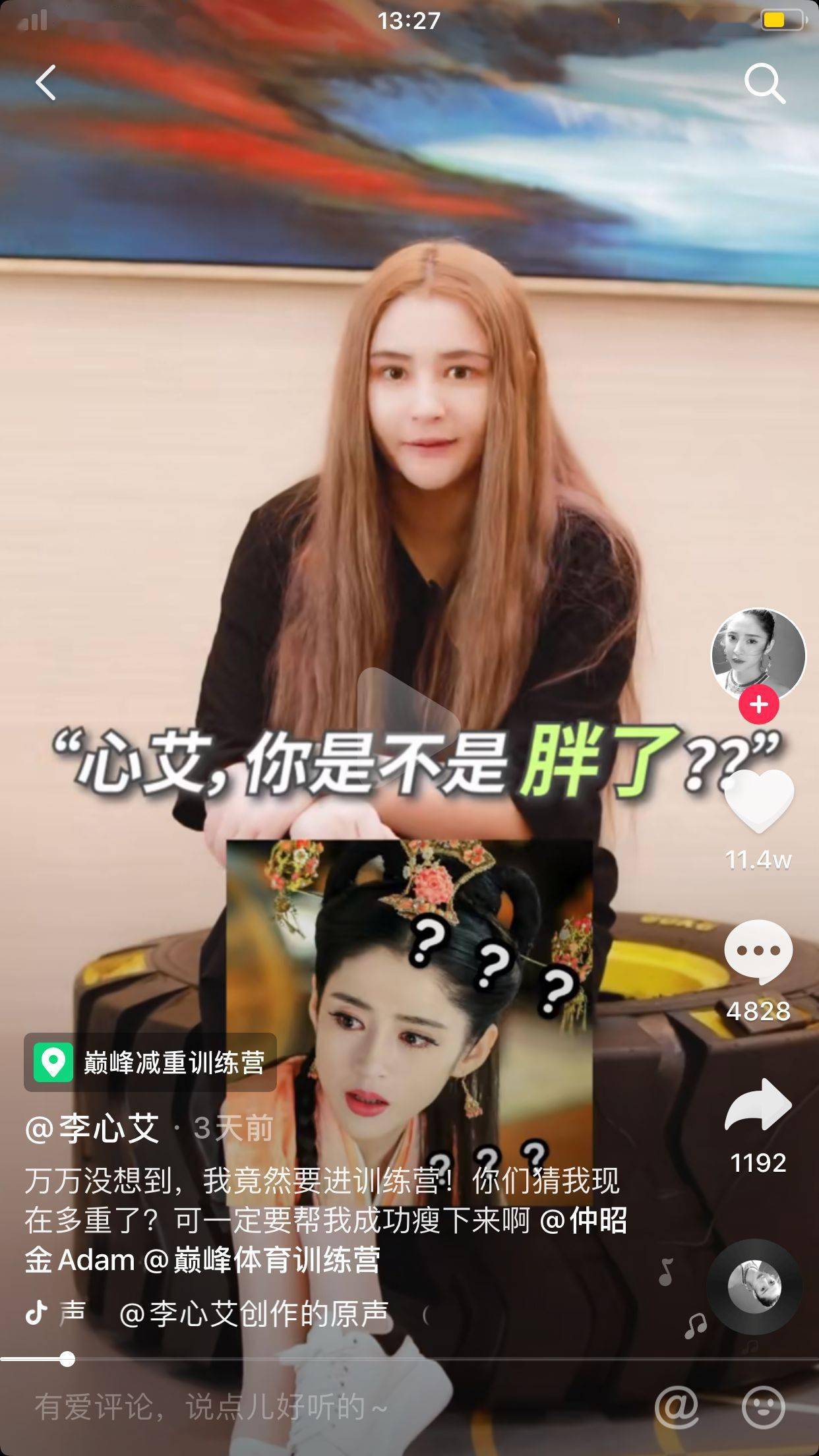This screenshot has width=819, height=1456.
Task: Open original sound @李心艾创作的原声
Action: pos(254,1314)
